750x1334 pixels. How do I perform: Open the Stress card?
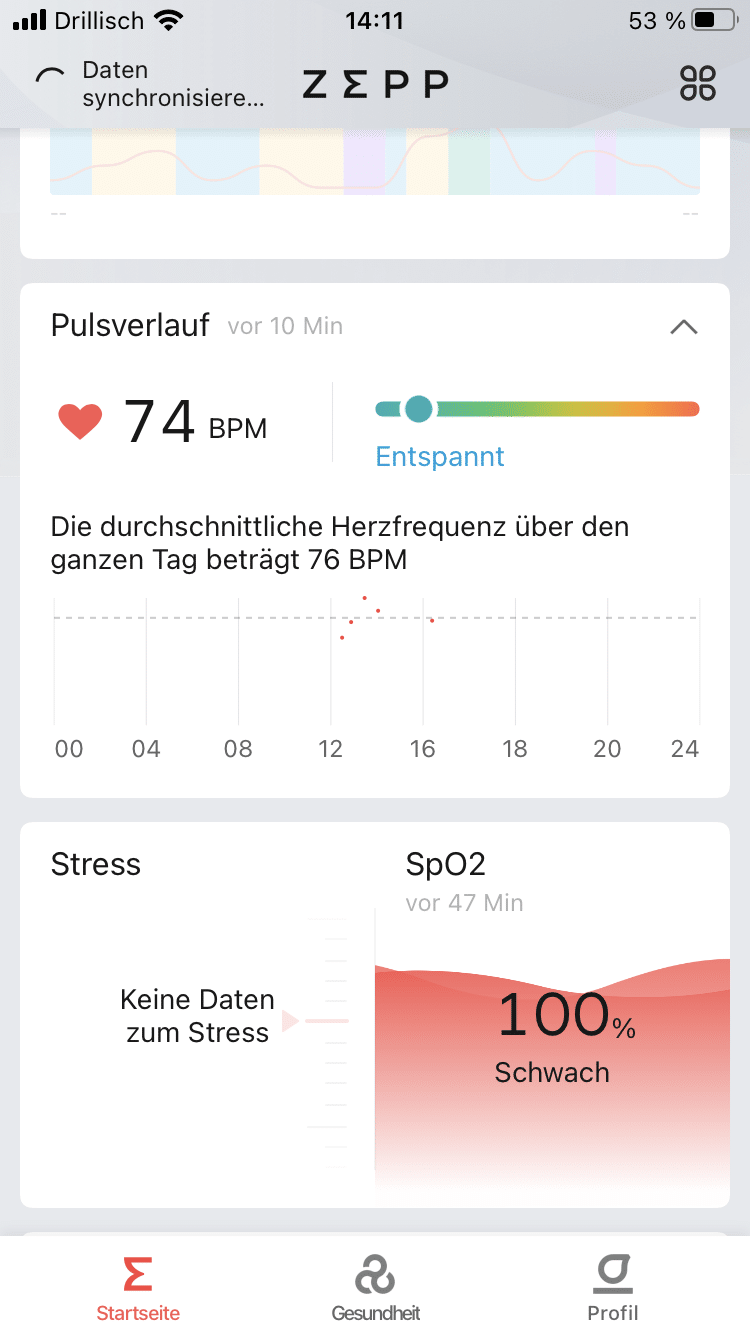(x=197, y=1015)
